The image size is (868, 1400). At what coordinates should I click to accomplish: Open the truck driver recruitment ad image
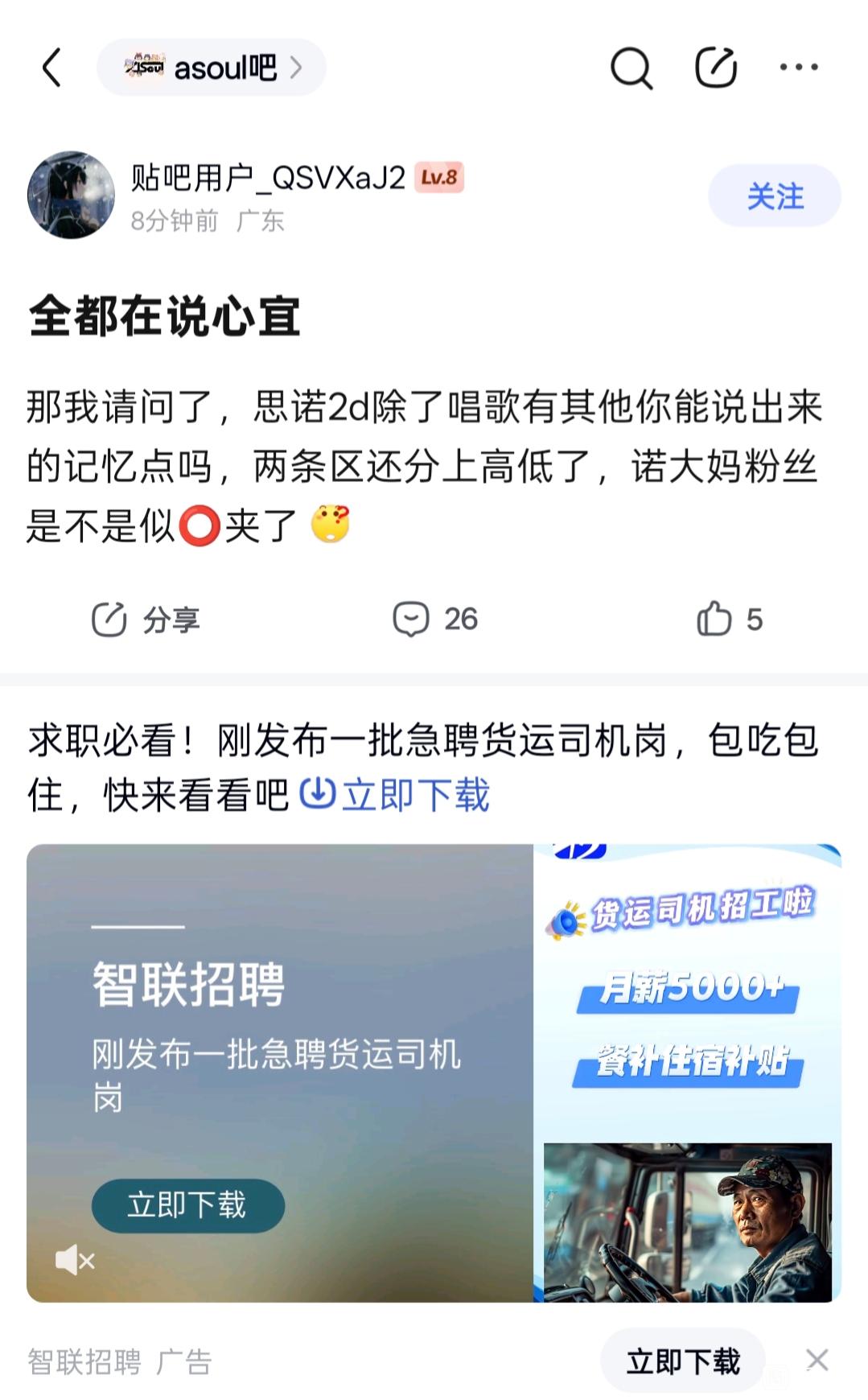click(x=687, y=1072)
